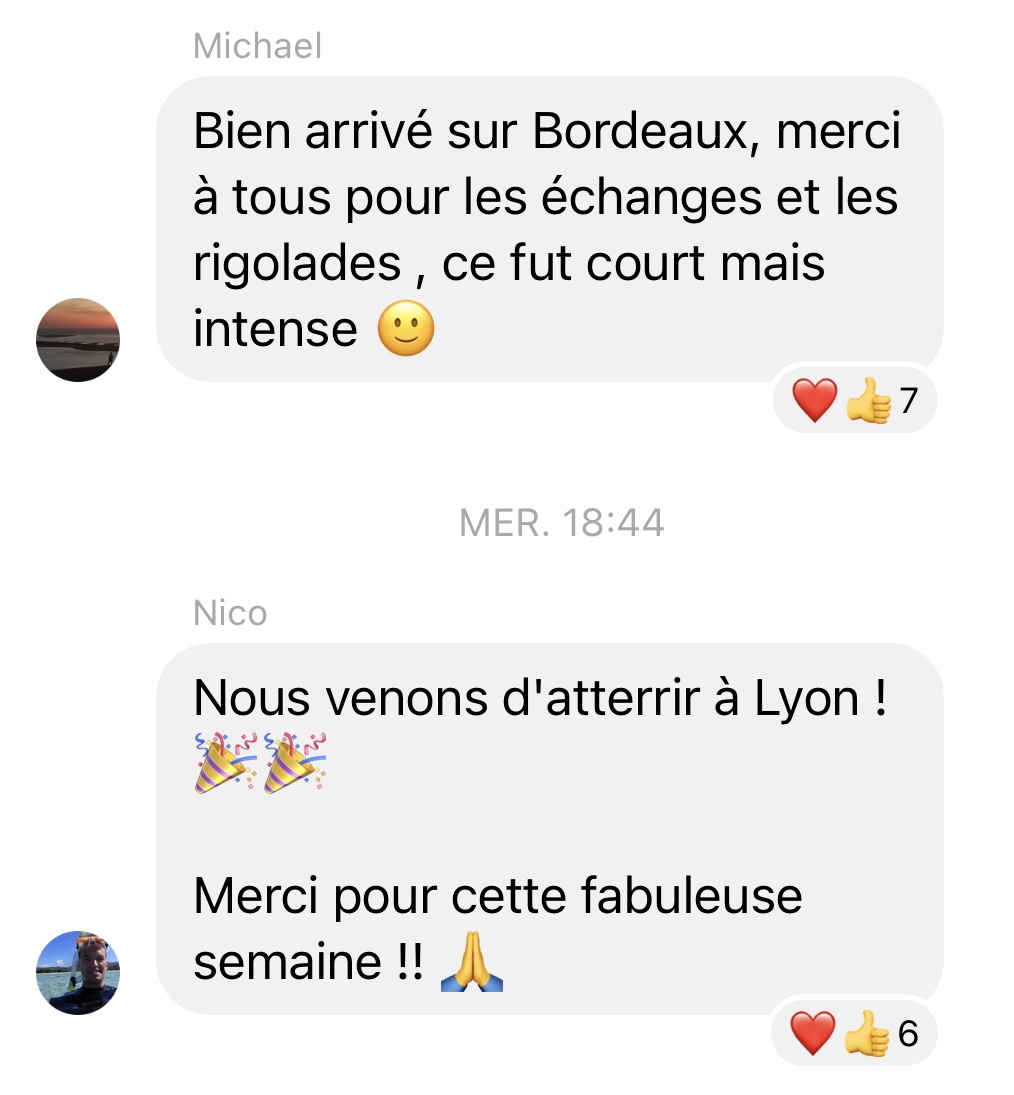Image resolution: width=1014 pixels, height=1095 pixels.
Task: Open Michael's profile picture
Action: click(78, 340)
